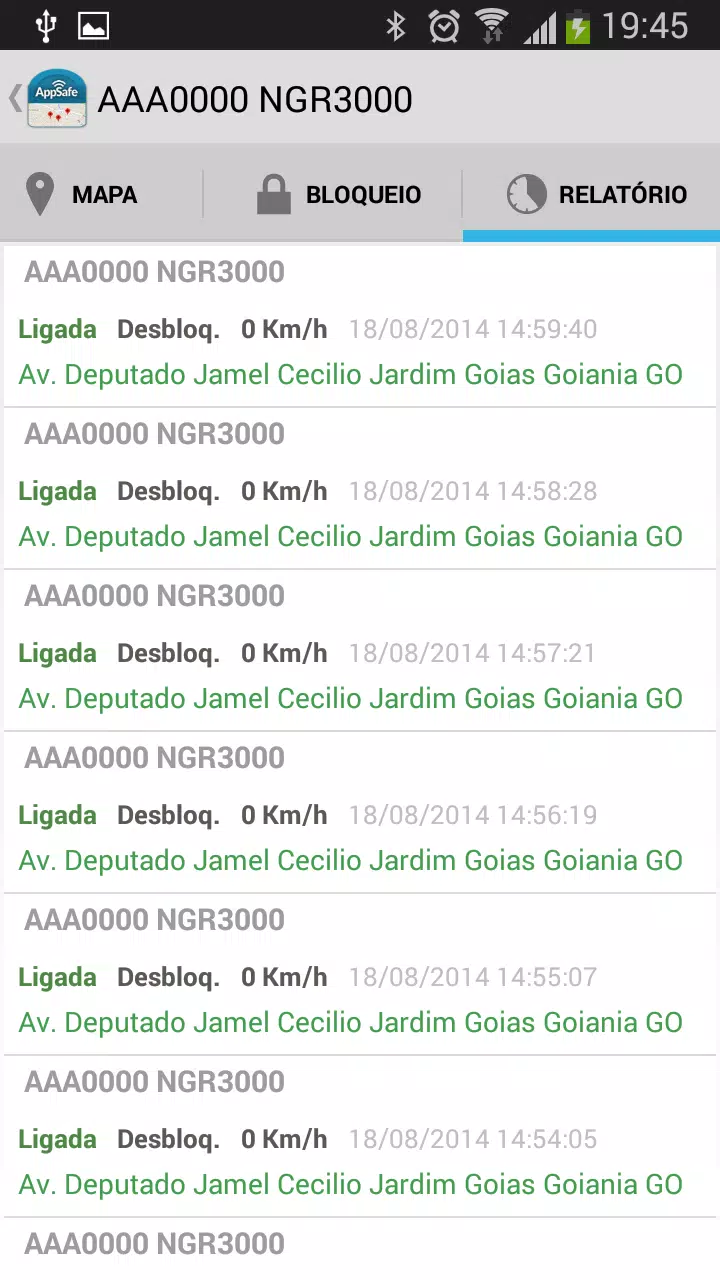View the report entry from 14:57:21
Image resolution: width=720 pixels, height=1280 pixels.
tap(360, 650)
